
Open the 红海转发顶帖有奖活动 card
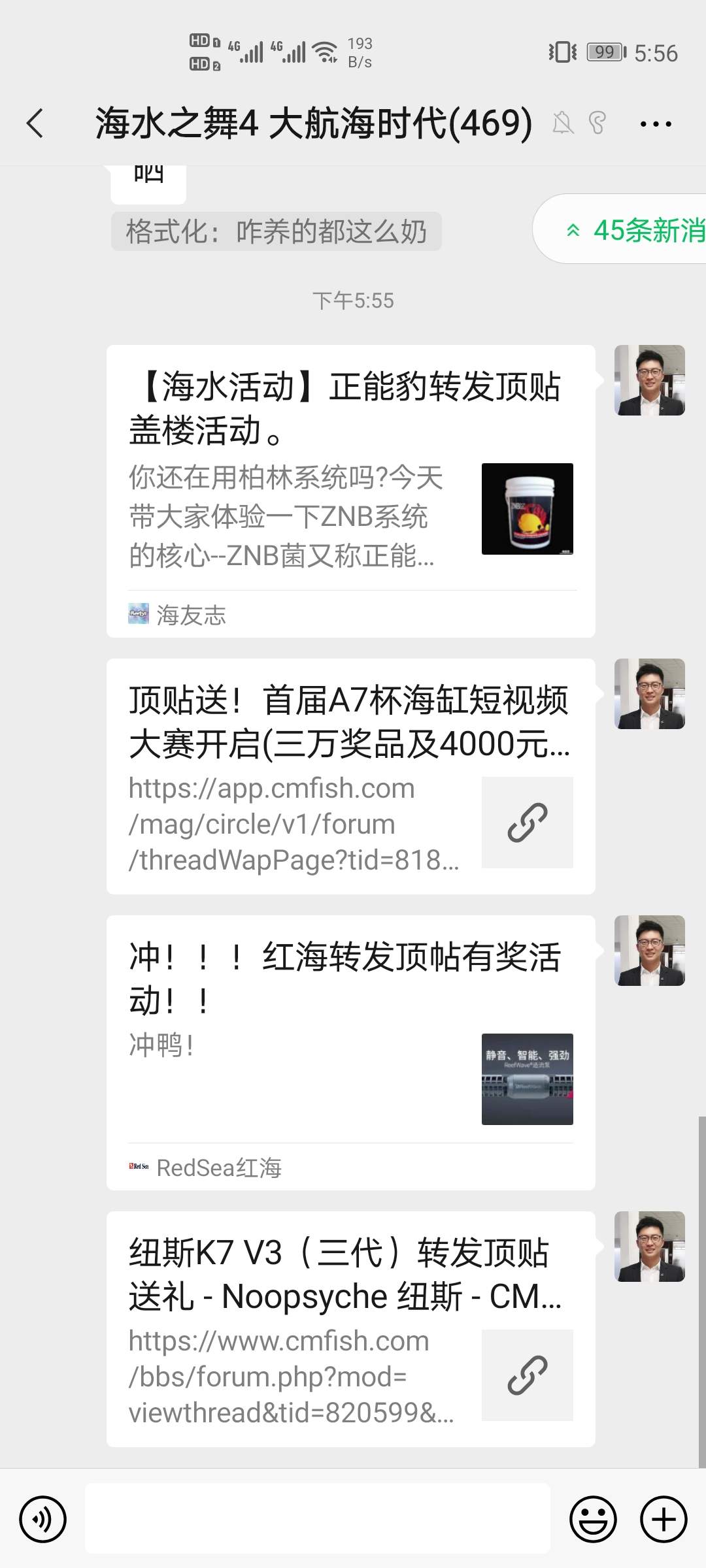(350, 1052)
